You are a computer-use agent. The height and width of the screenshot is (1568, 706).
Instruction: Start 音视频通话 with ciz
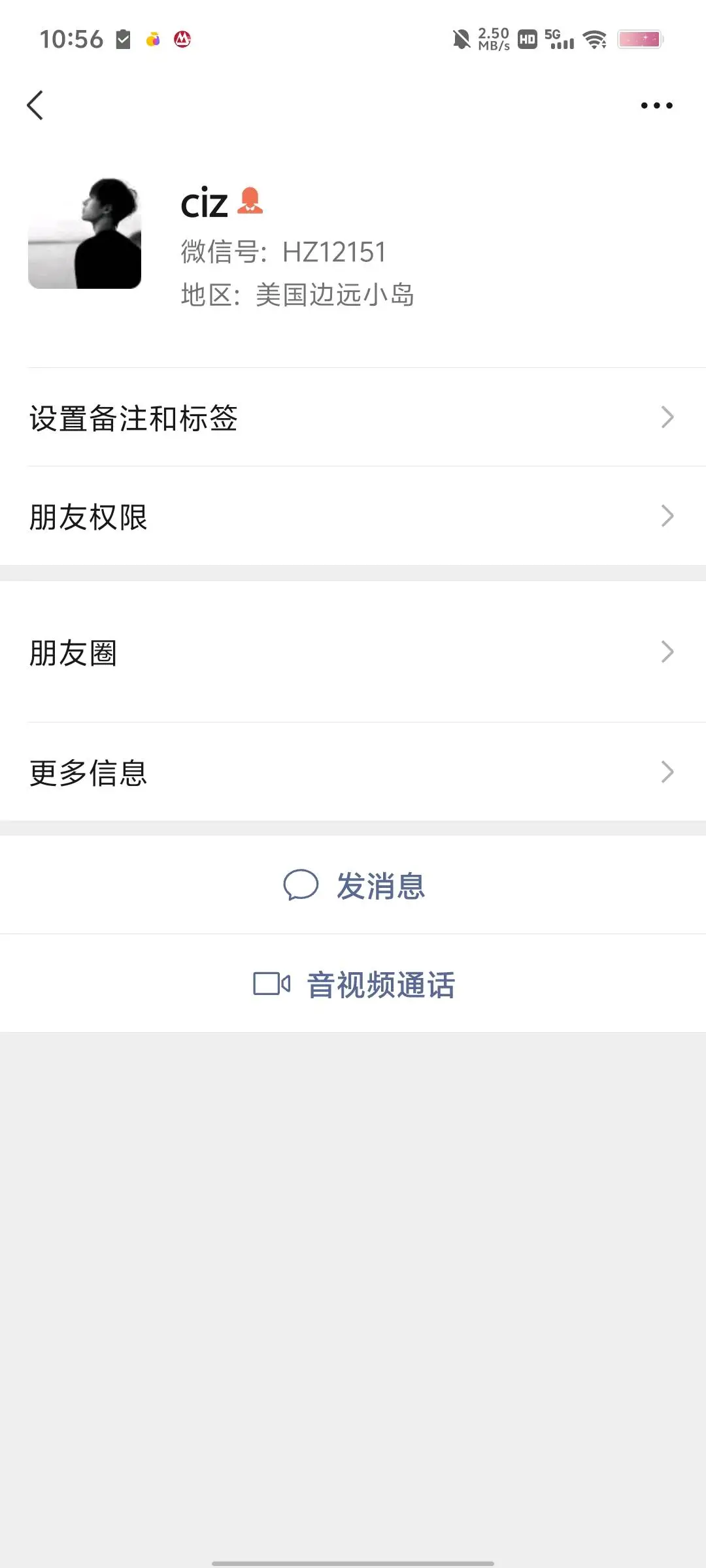[354, 984]
